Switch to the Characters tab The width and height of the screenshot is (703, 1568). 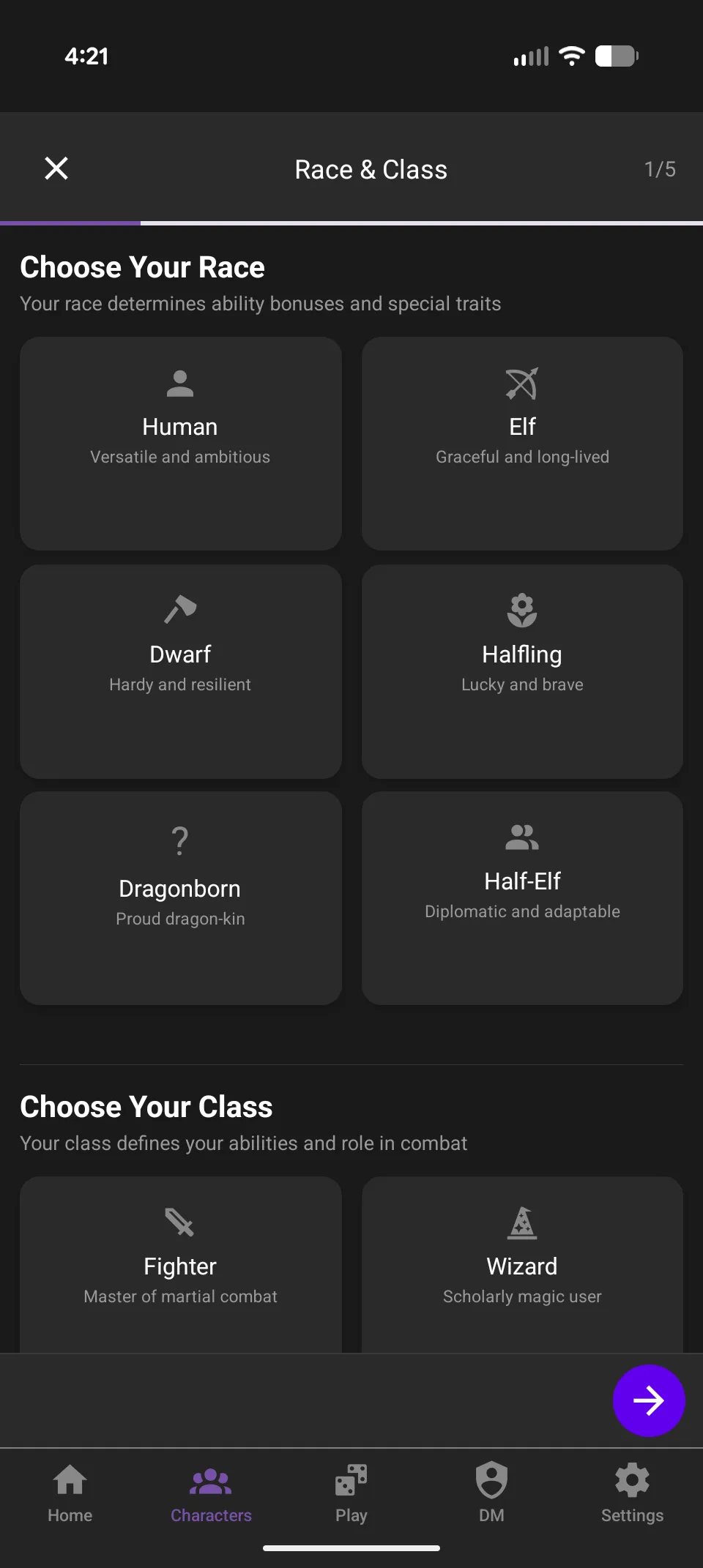click(x=211, y=1493)
